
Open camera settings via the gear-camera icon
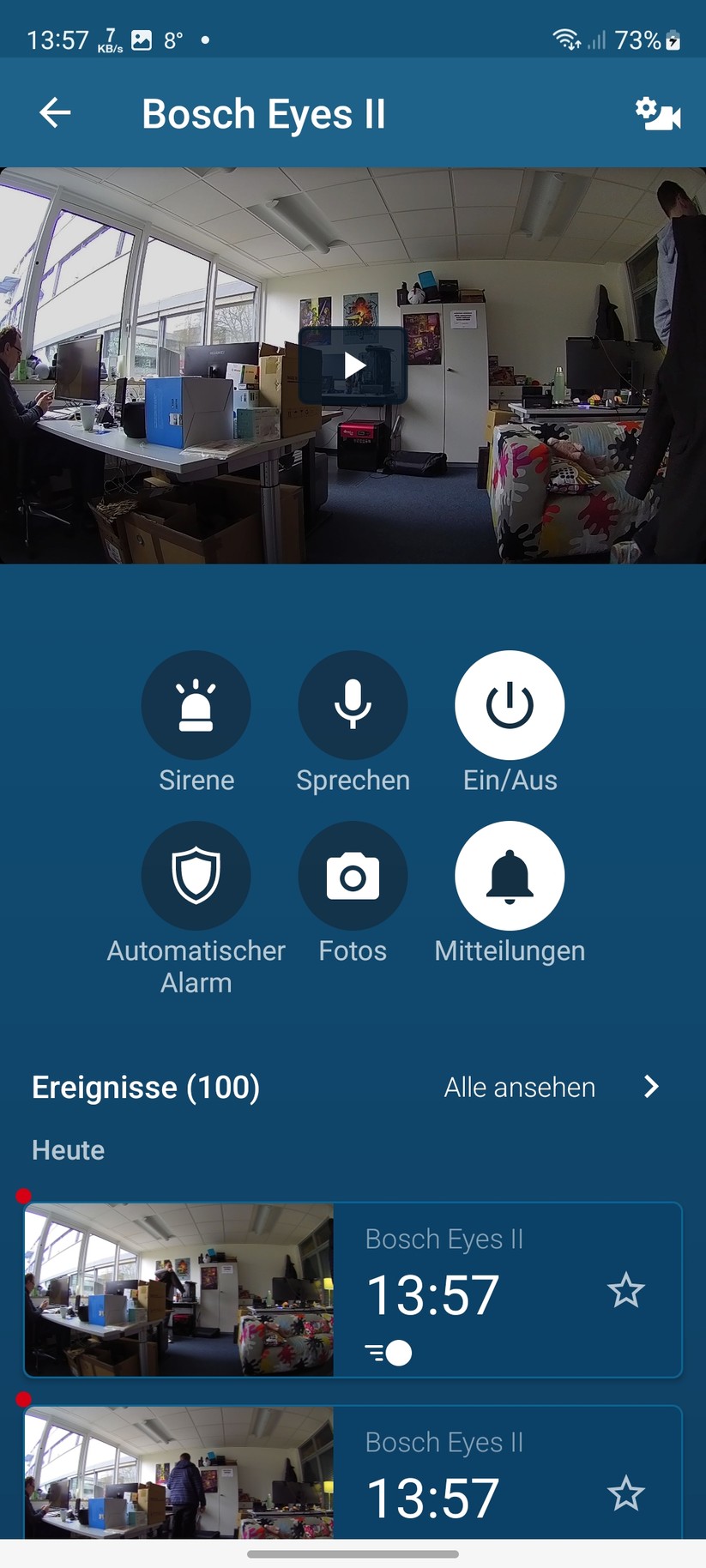(x=658, y=112)
